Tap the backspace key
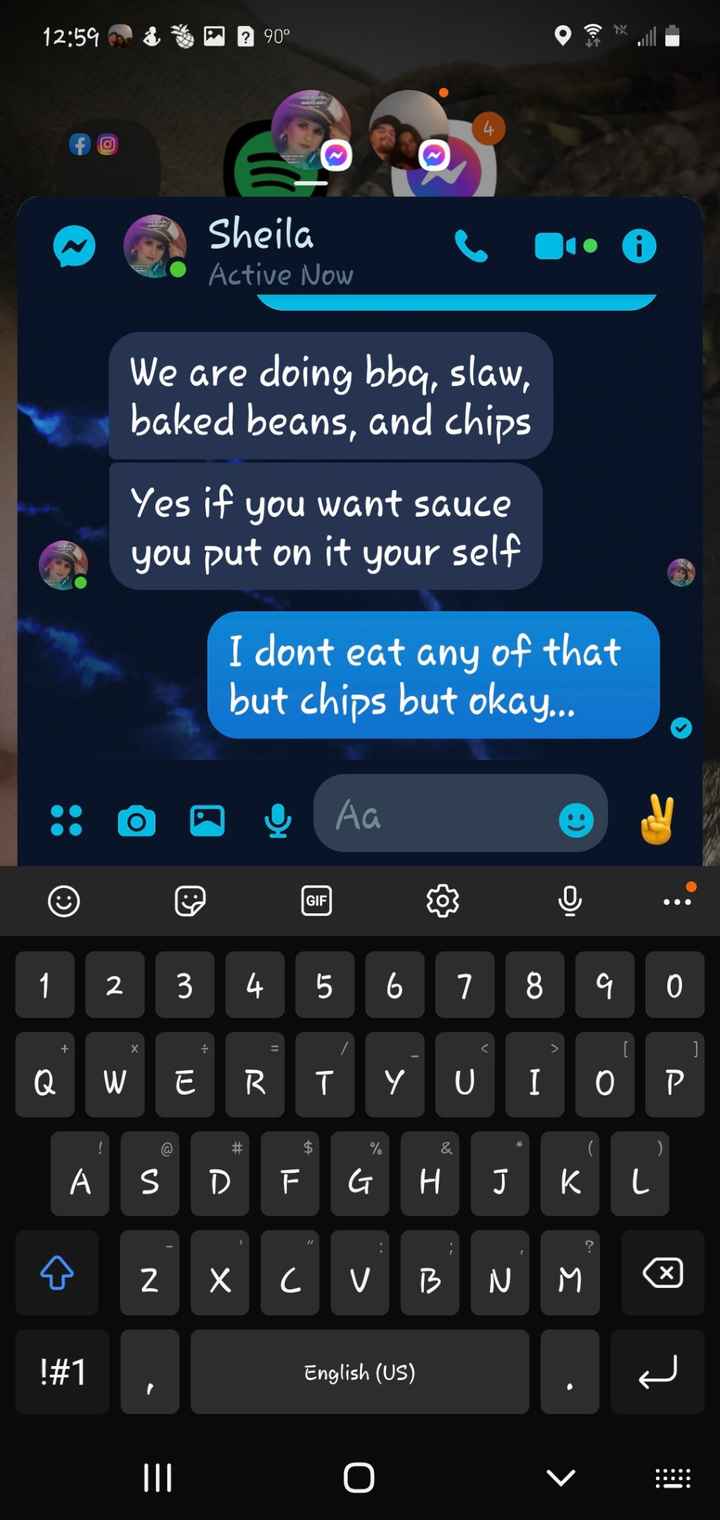The image size is (720, 1520). tap(662, 1273)
